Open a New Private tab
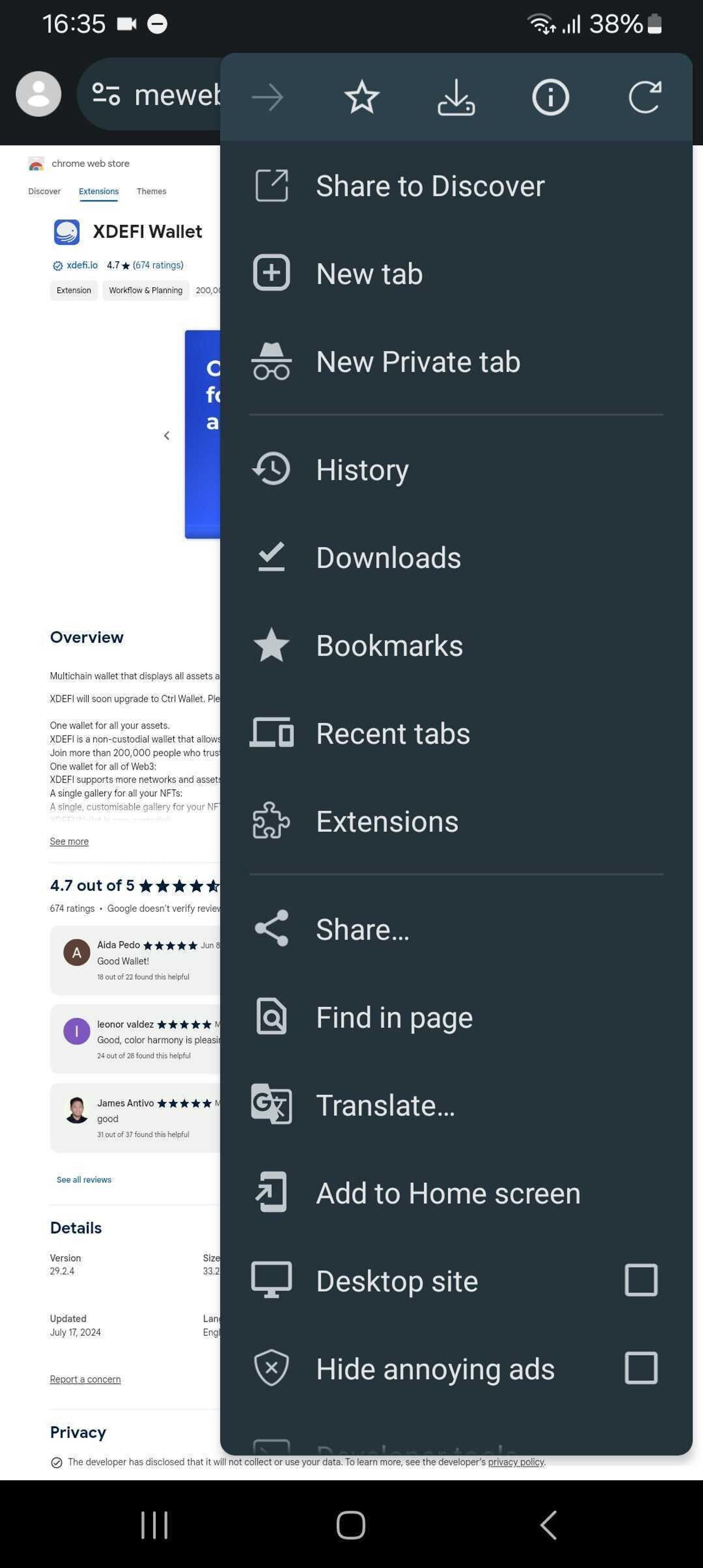703x1568 pixels. pos(417,362)
